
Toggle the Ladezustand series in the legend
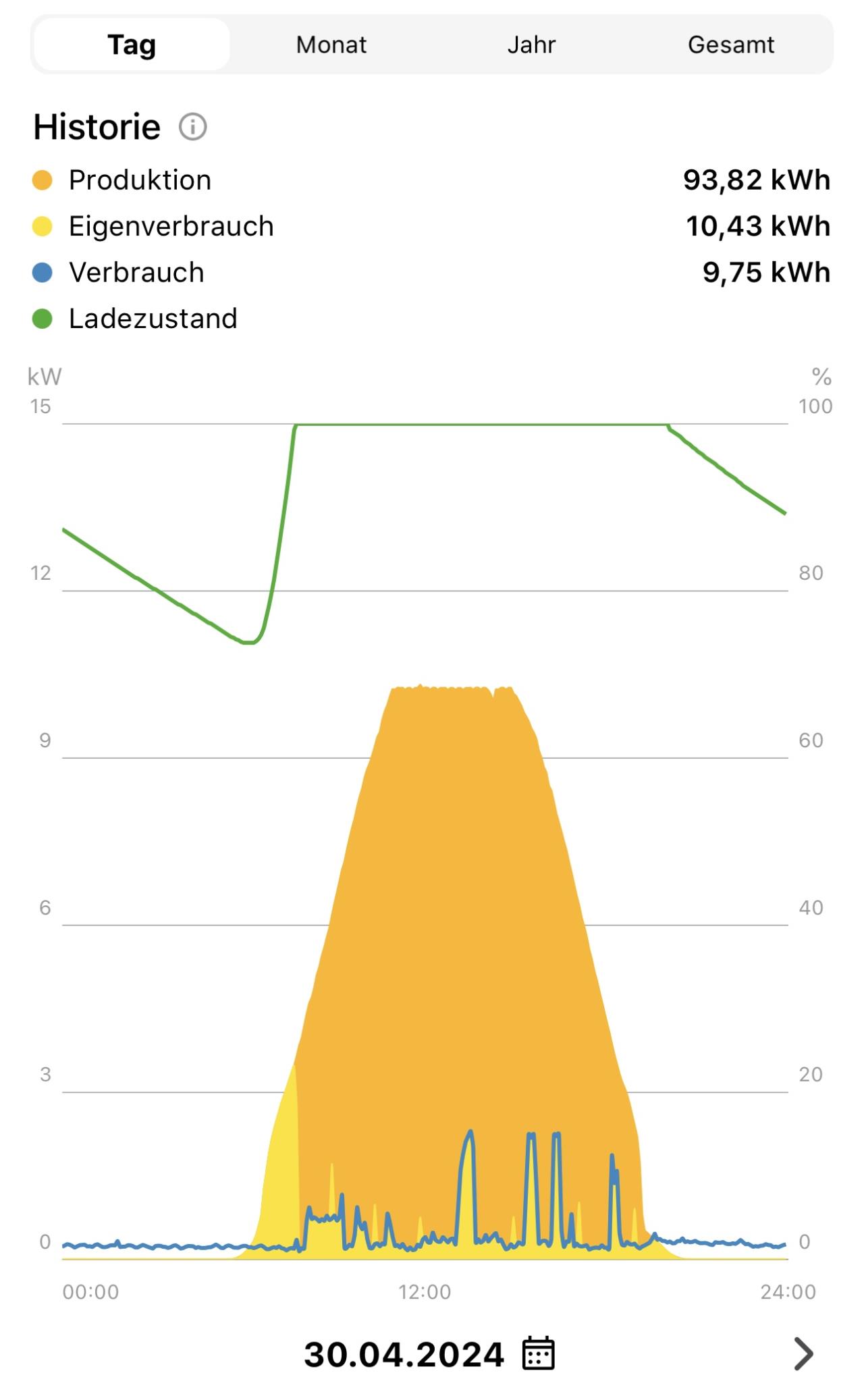click(x=135, y=319)
